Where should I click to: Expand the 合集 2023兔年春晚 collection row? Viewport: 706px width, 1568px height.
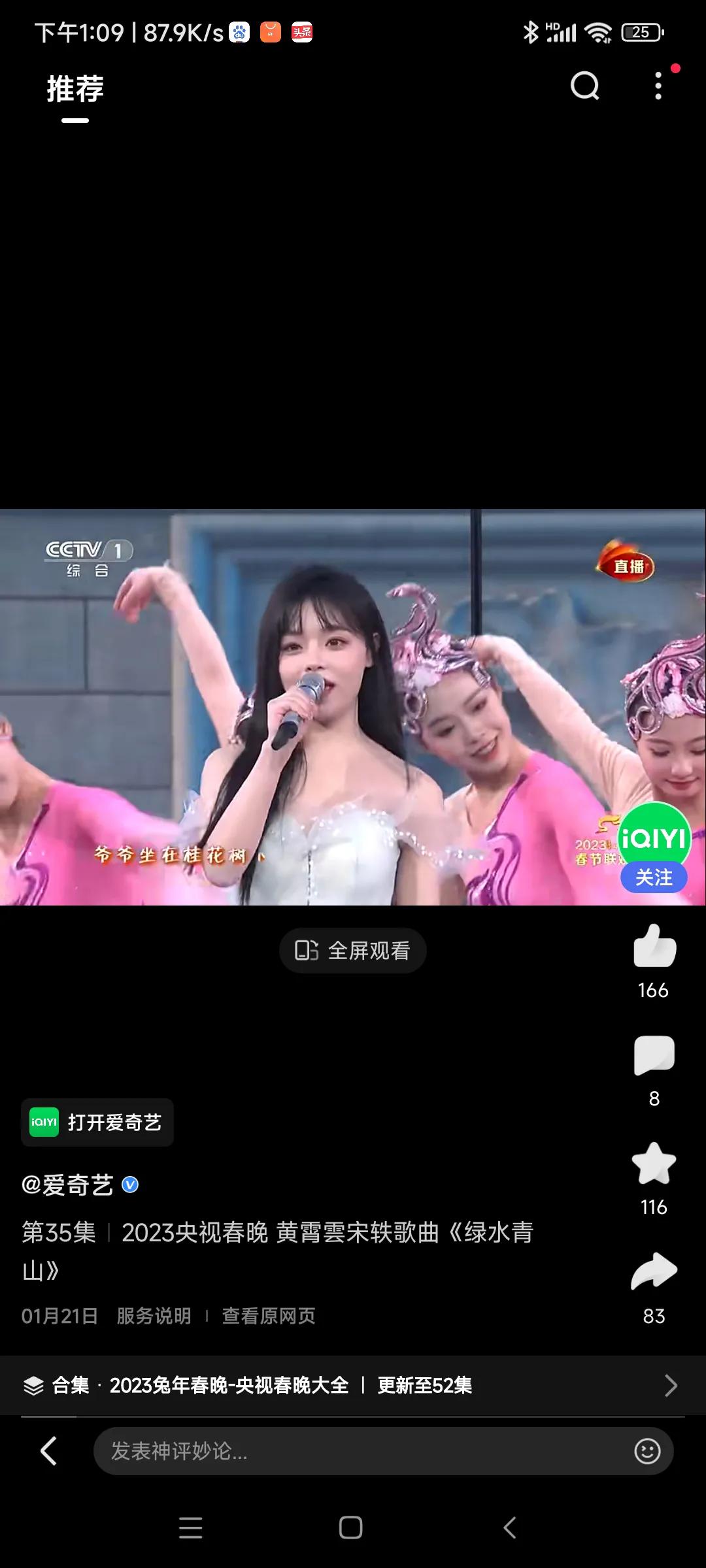point(353,1385)
